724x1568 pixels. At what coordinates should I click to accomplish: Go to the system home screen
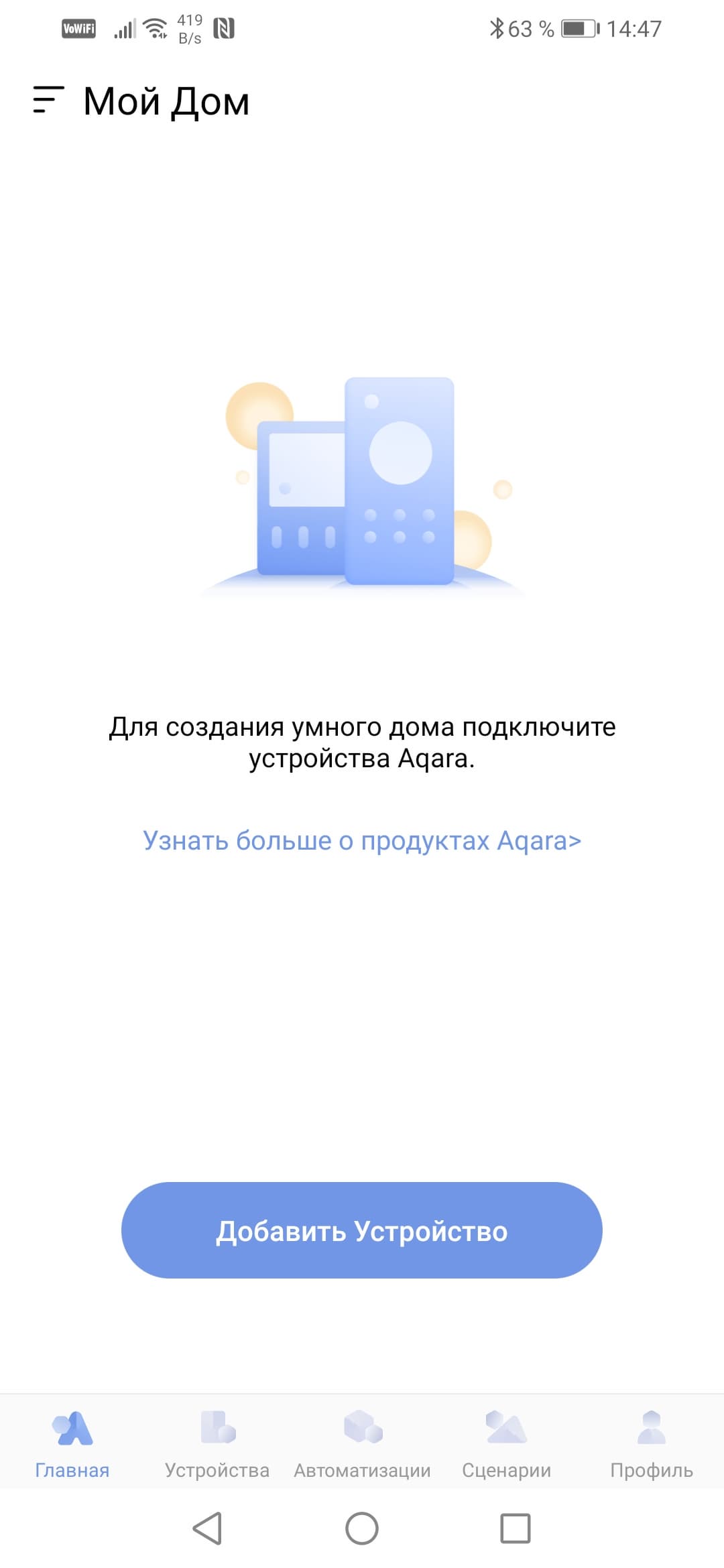tap(362, 1528)
